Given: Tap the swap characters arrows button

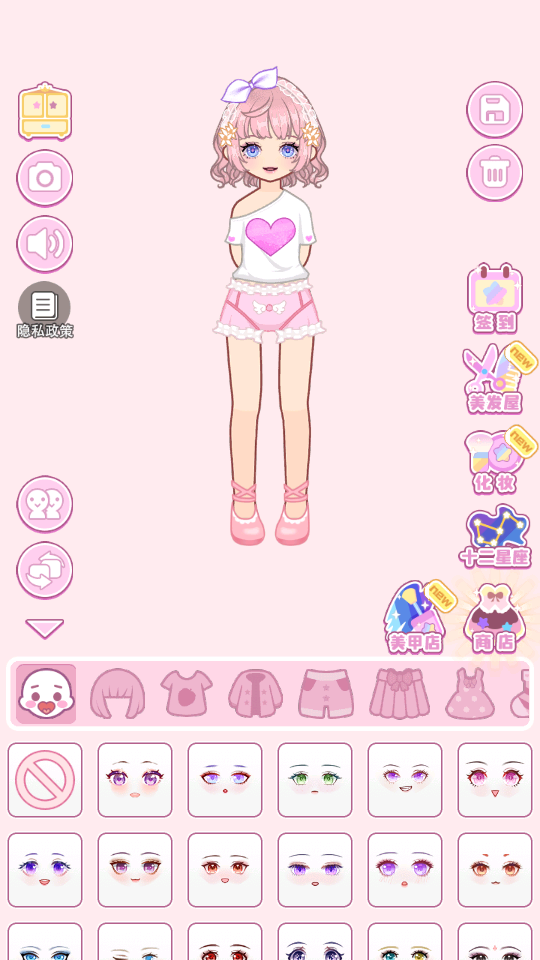Looking at the screenshot, I should [x=45, y=570].
